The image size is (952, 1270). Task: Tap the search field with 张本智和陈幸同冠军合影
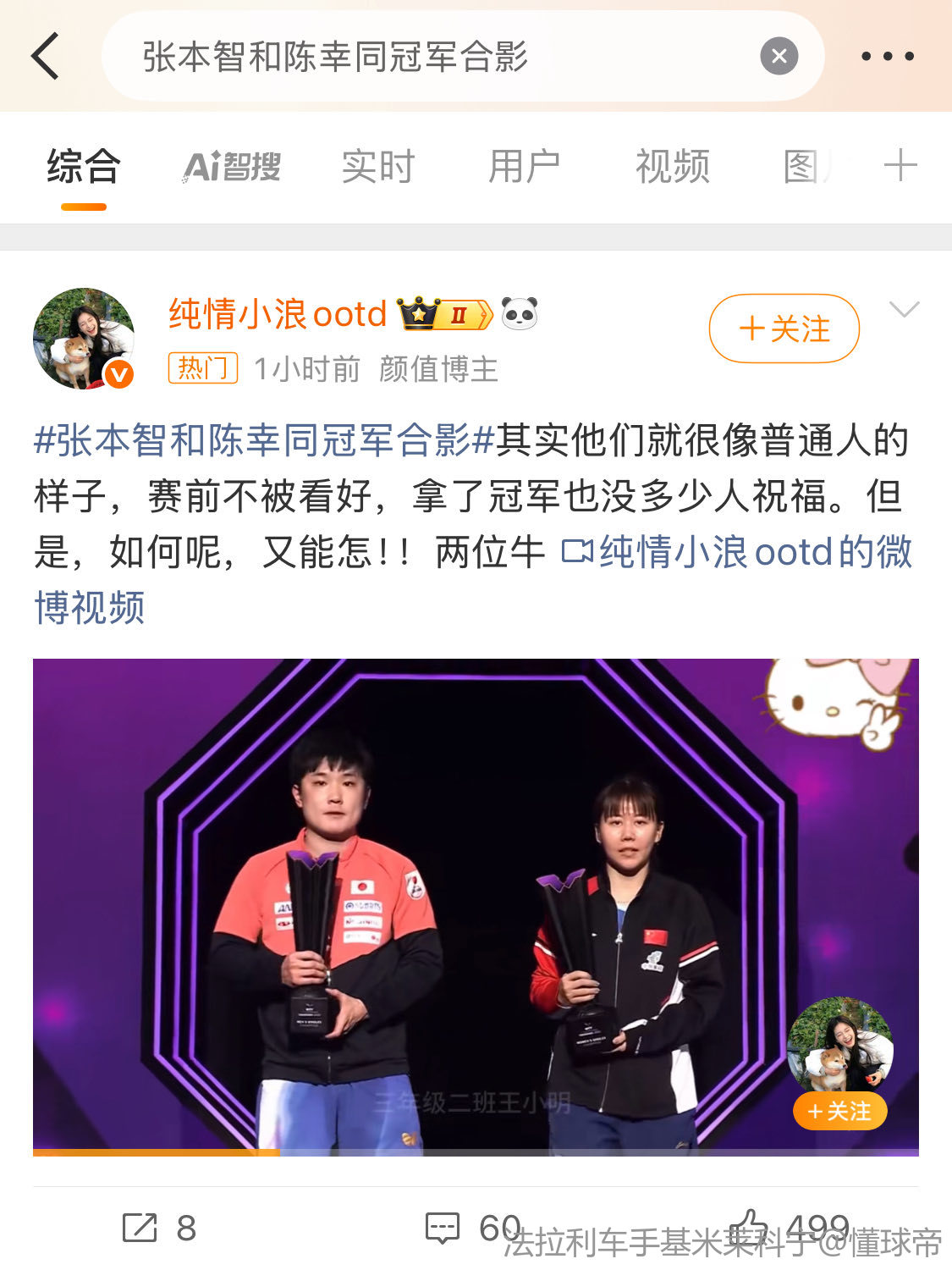coord(423,57)
